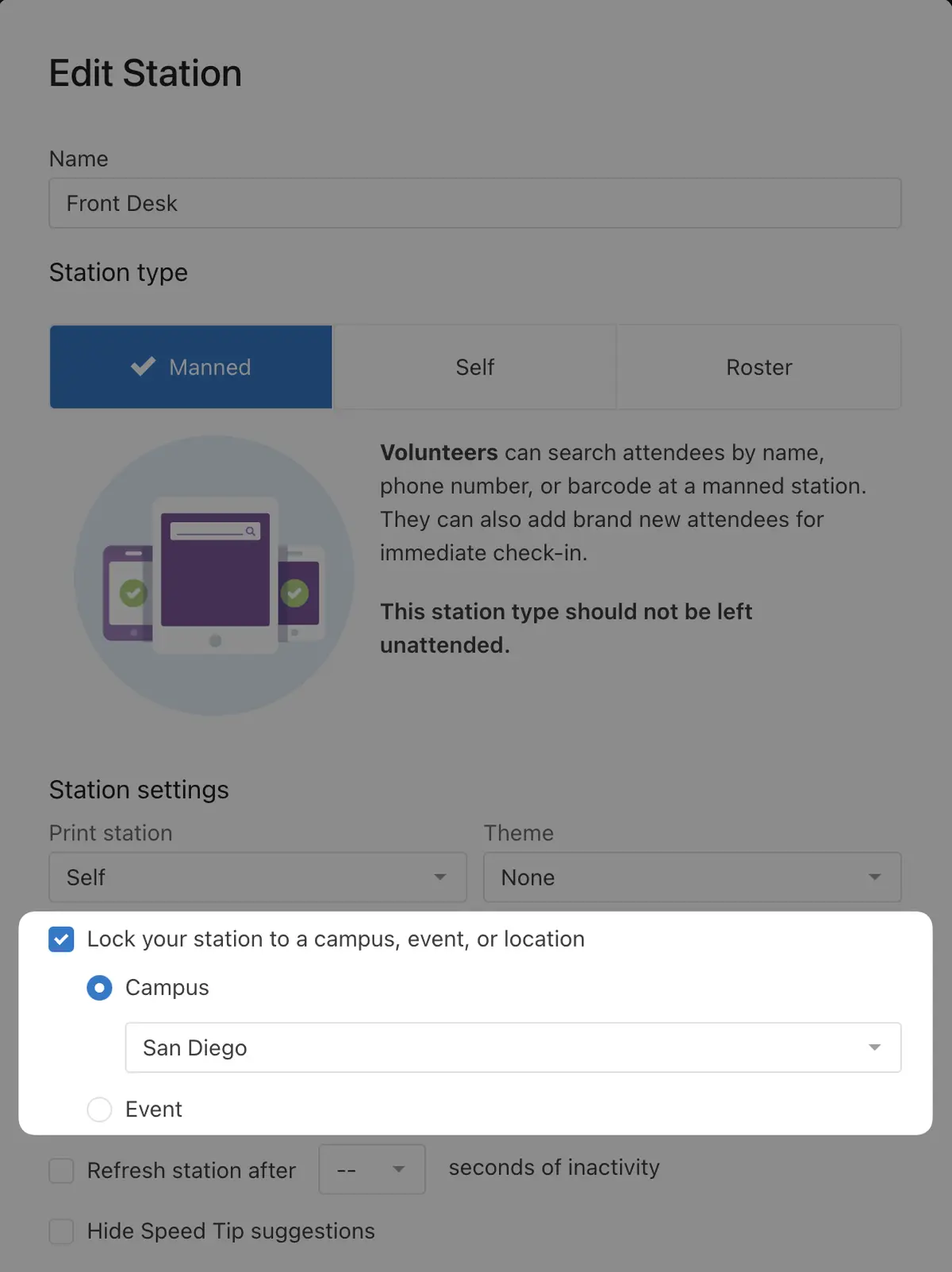Select the Manned station type

coord(191,367)
